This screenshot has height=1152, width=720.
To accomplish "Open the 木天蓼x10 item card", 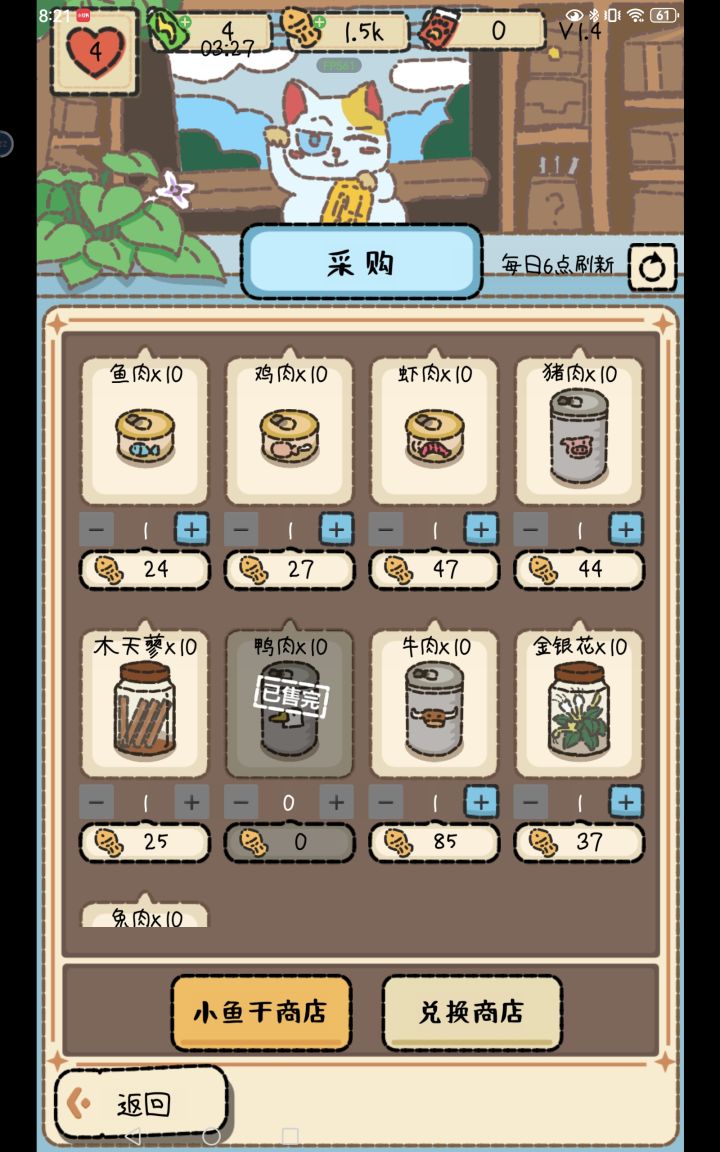I will click(x=144, y=704).
